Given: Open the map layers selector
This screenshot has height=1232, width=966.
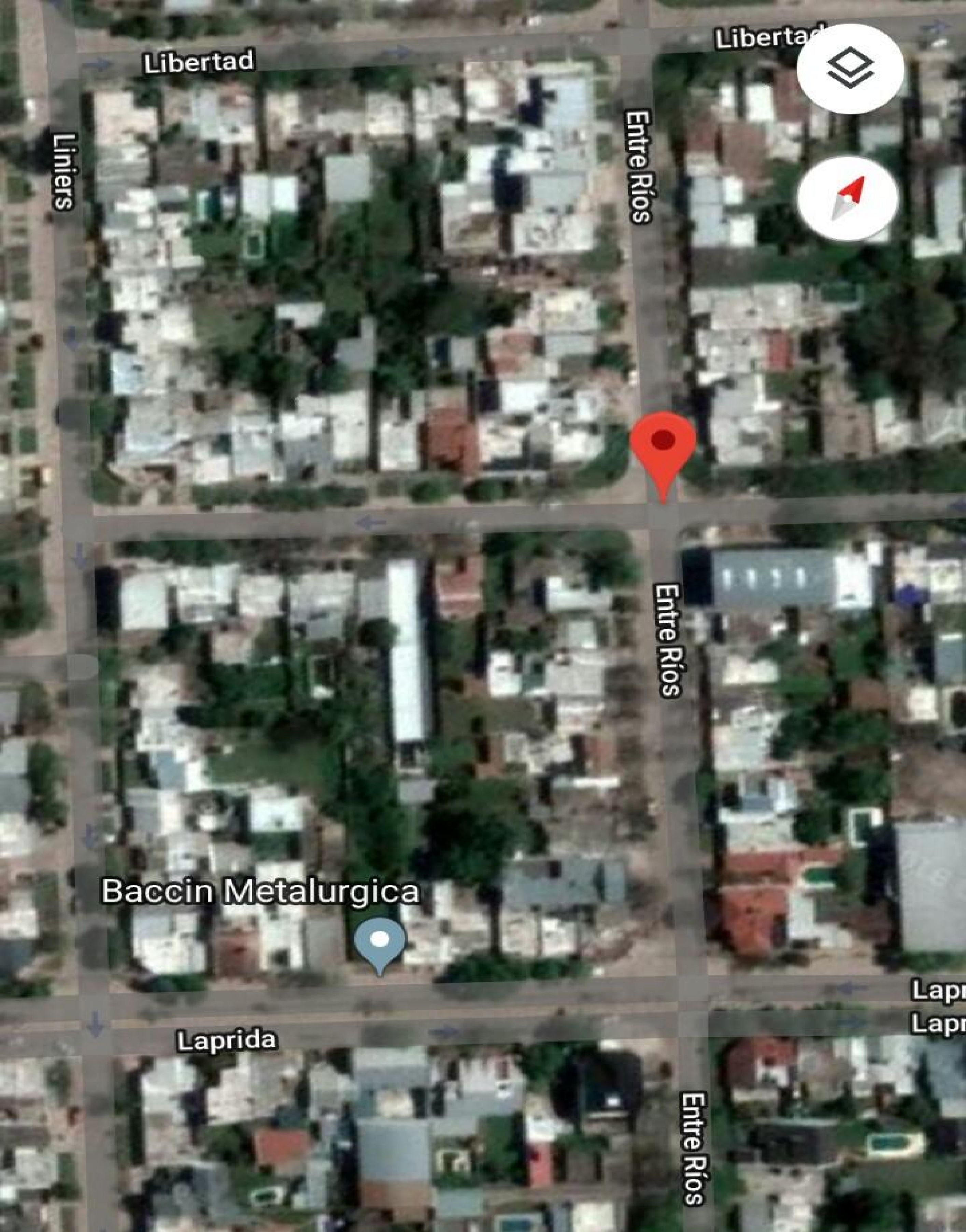Looking at the screenshot, I should tap(850, 69).
